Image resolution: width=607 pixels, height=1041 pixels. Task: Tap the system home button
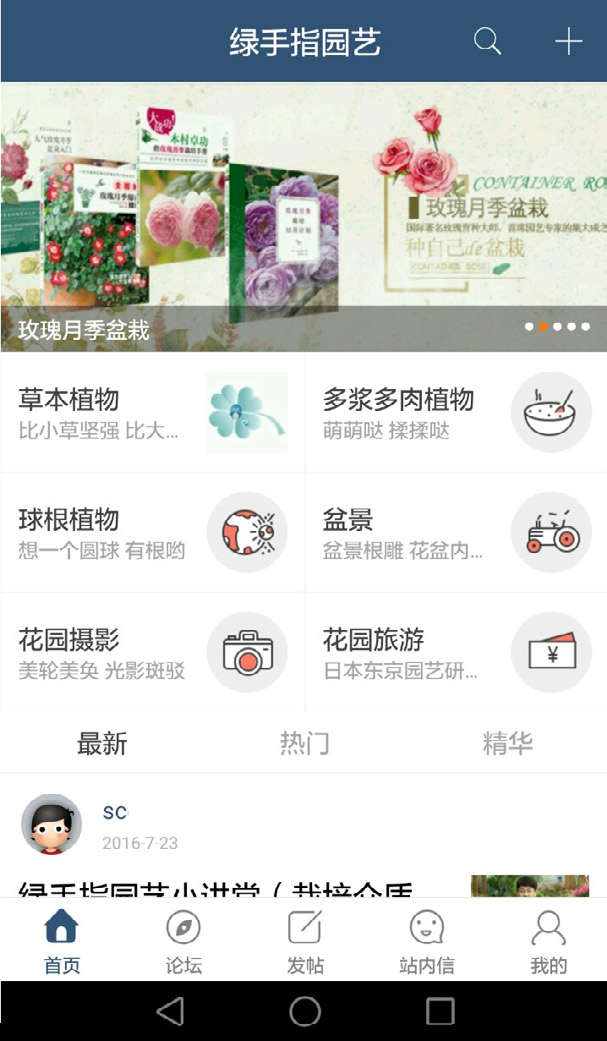coord(304,1011)
